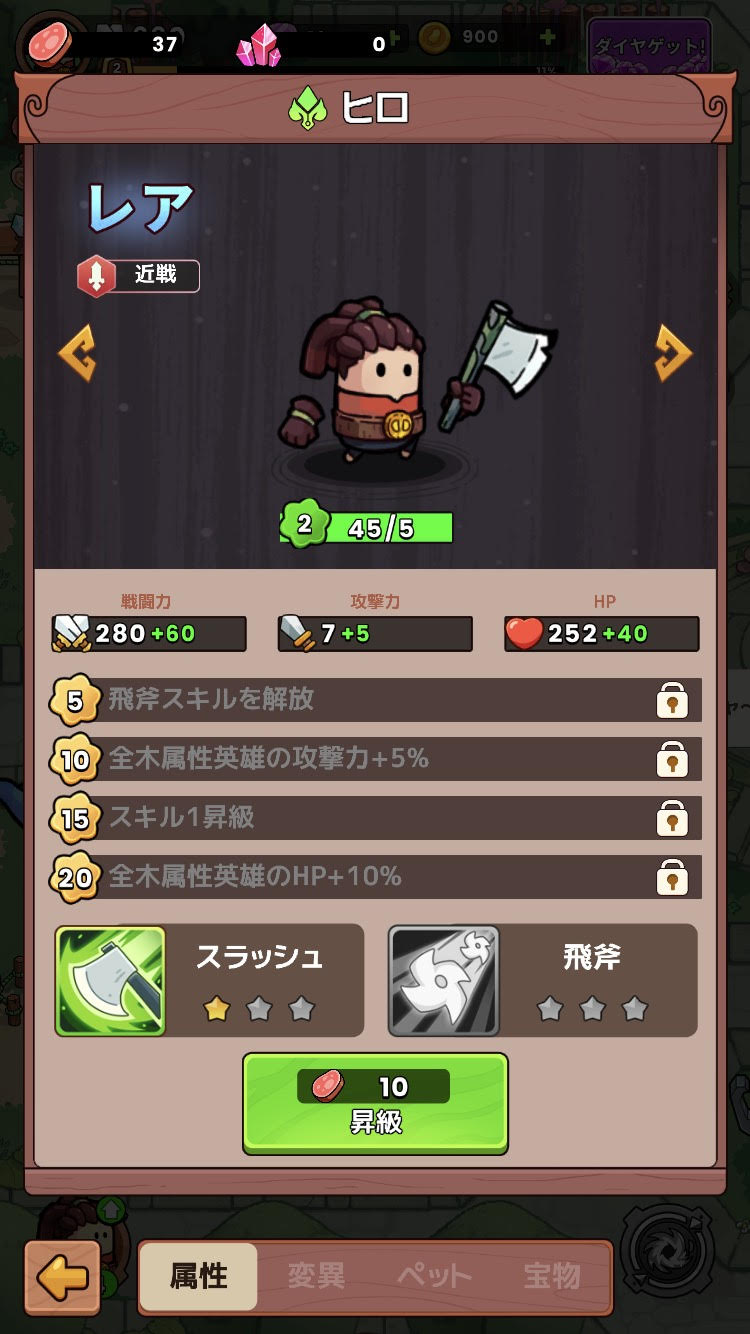750x1334 pixels.
Task: Select the 属性 tab
Action: [198, 1277]
